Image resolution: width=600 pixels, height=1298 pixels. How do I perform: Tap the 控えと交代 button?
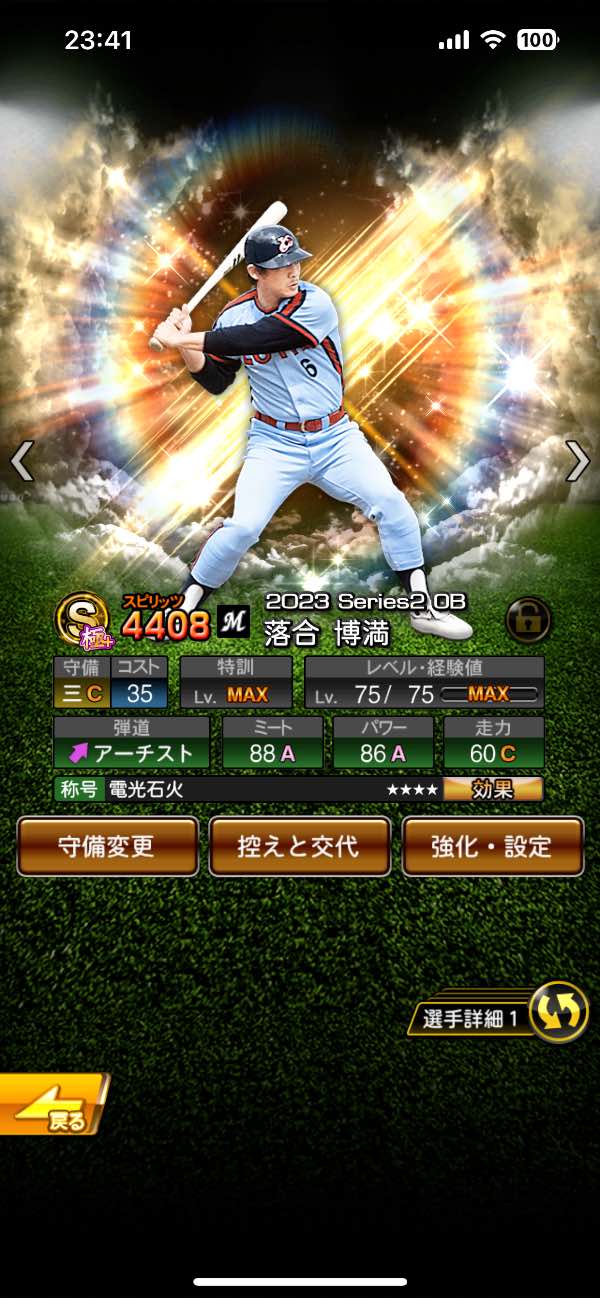tap(299, 846)
